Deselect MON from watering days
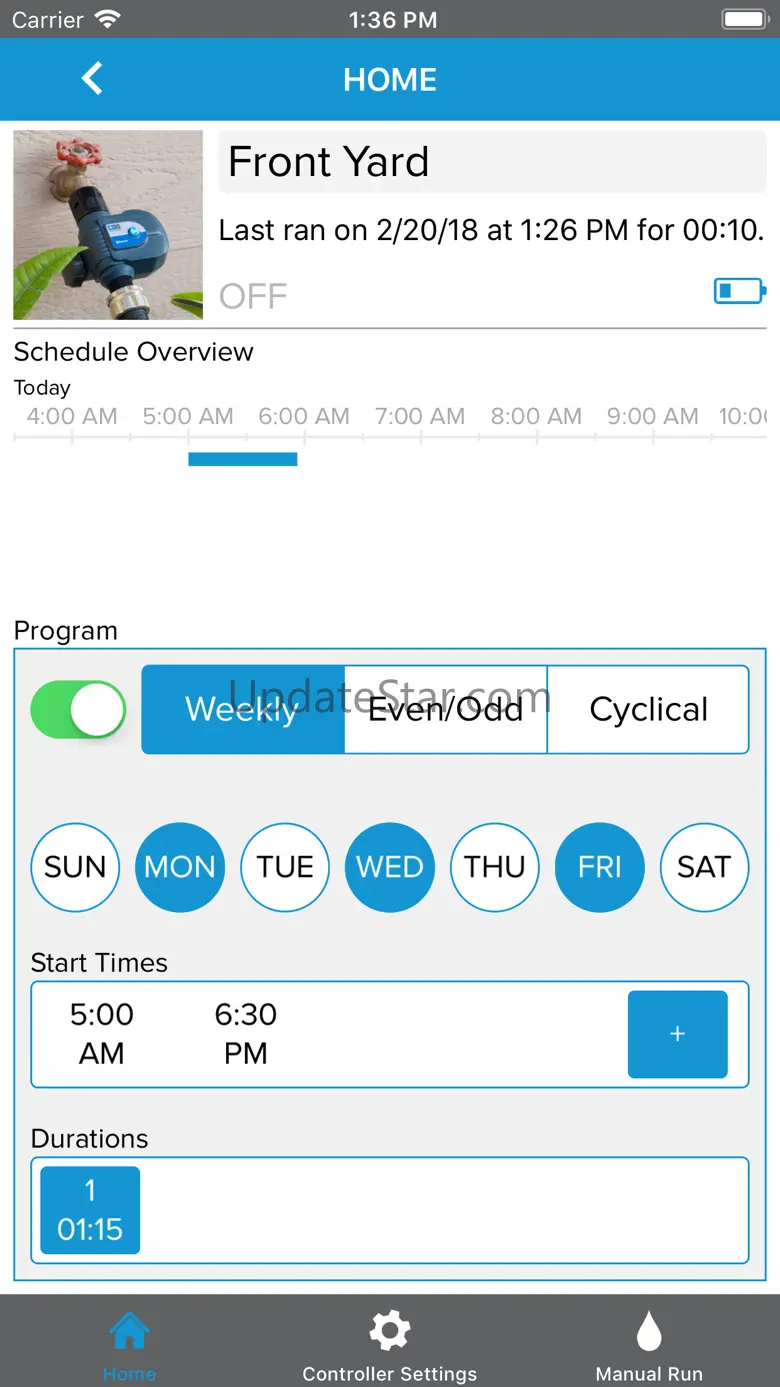The height and width of the screenshot is (1387, 780). click(x=180, y=867)
